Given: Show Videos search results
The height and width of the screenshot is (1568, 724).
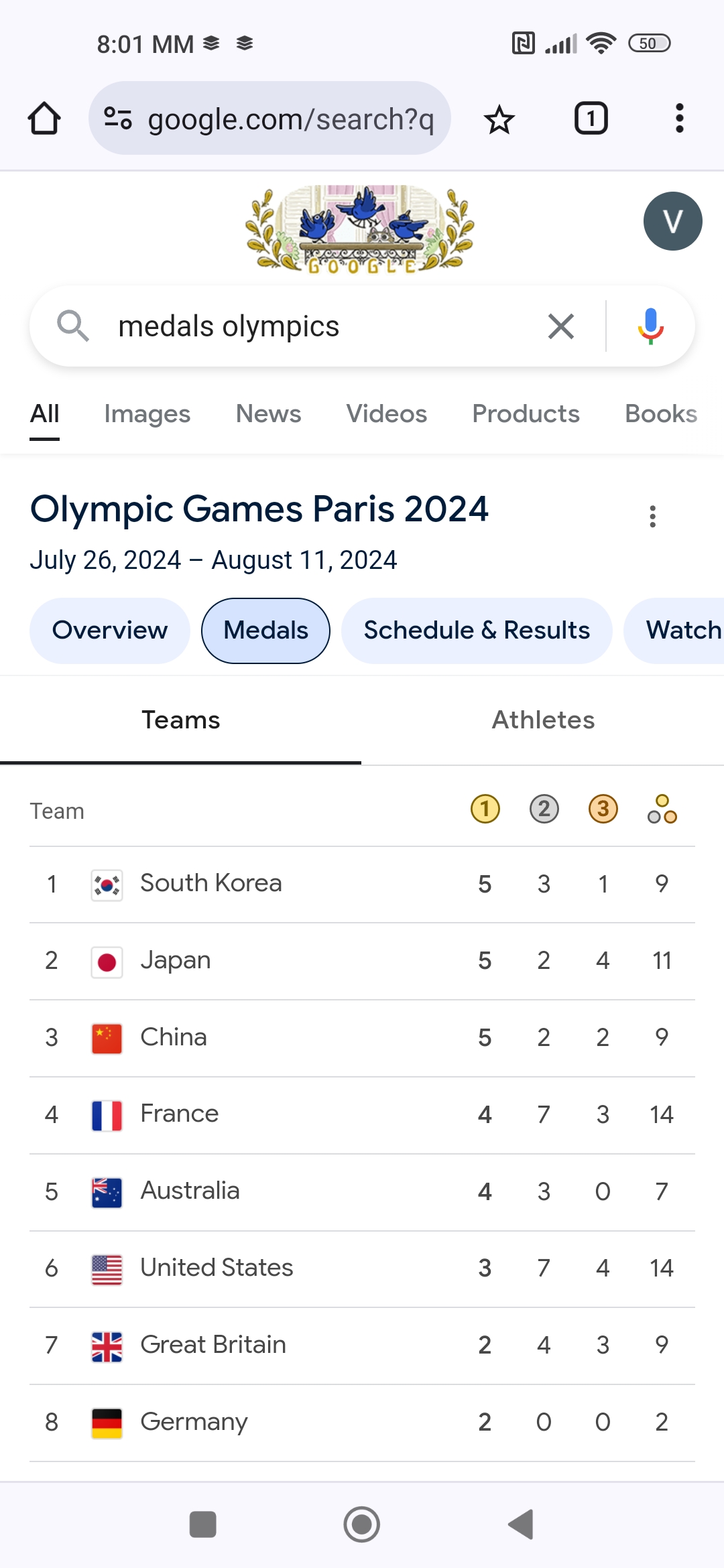Looking at the screenshot, I should click(386, 414).
